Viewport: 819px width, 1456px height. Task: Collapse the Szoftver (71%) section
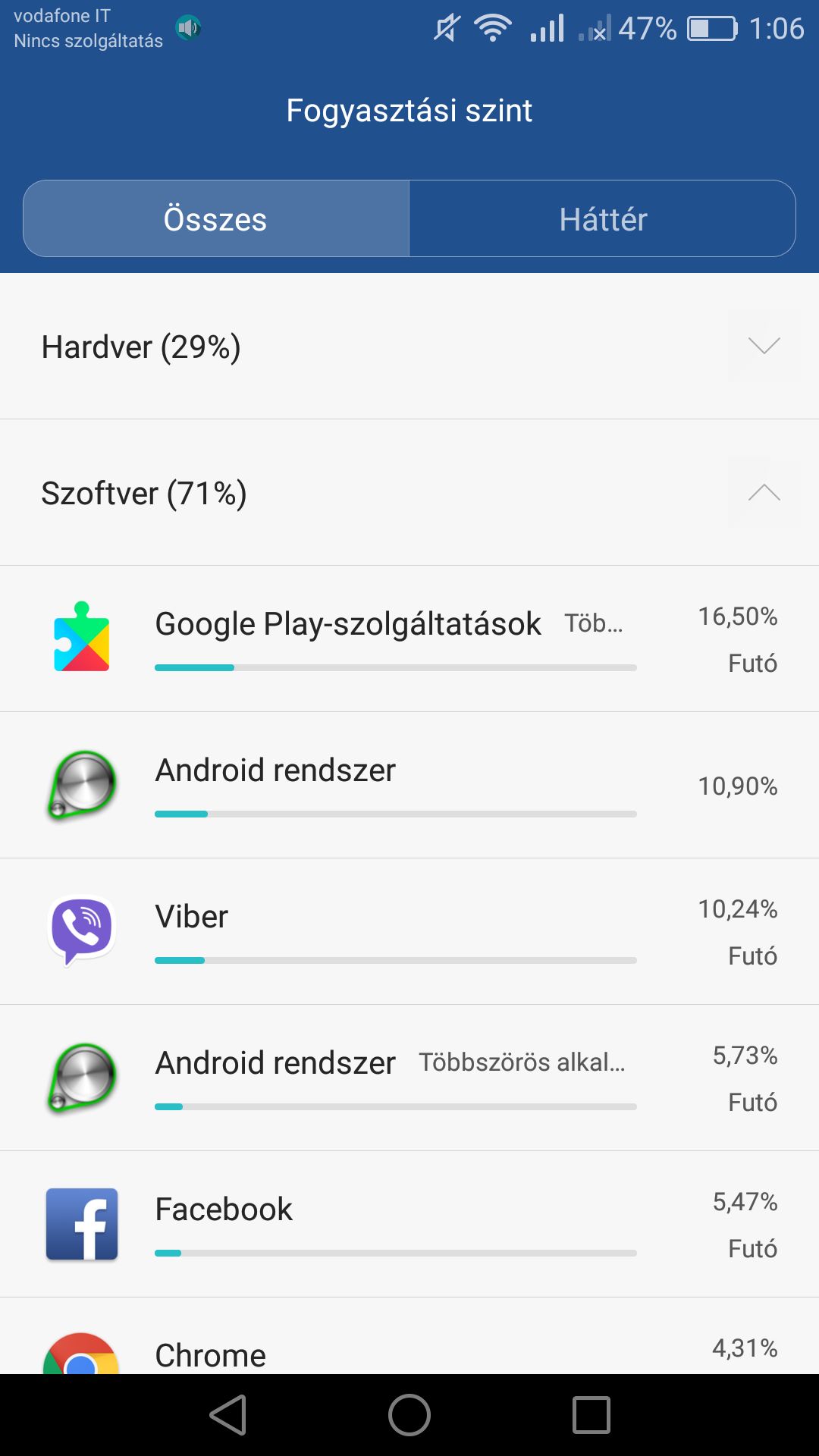(763, 493)
